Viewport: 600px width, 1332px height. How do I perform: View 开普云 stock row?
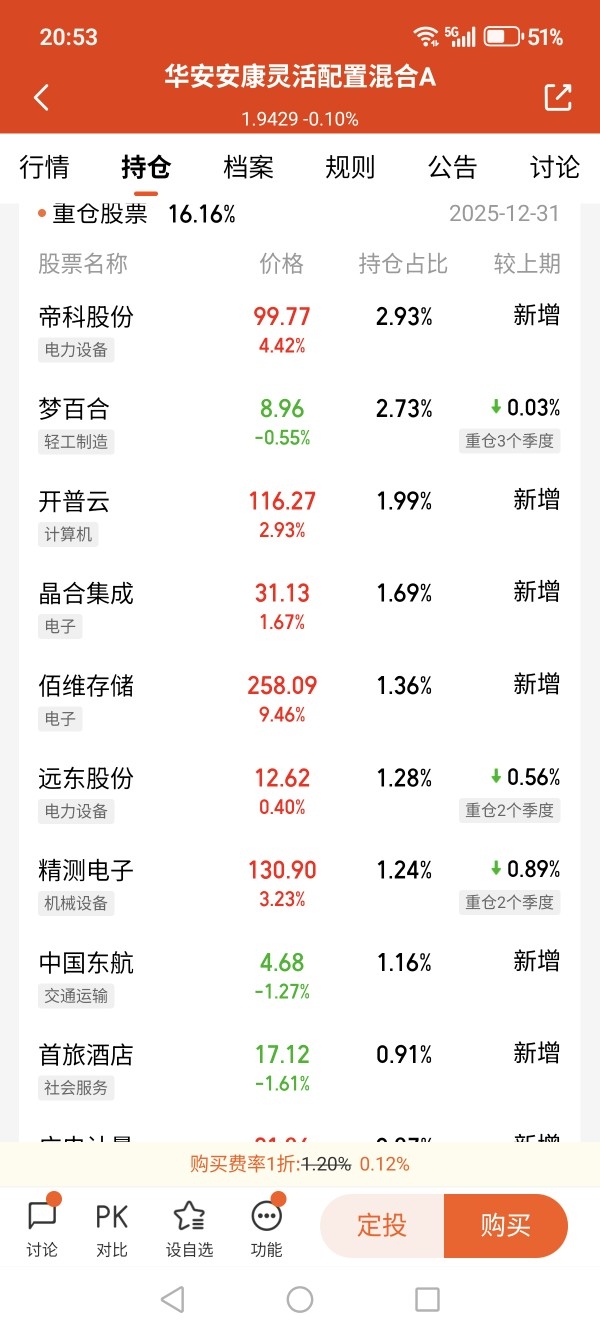[x=300, y=516]
